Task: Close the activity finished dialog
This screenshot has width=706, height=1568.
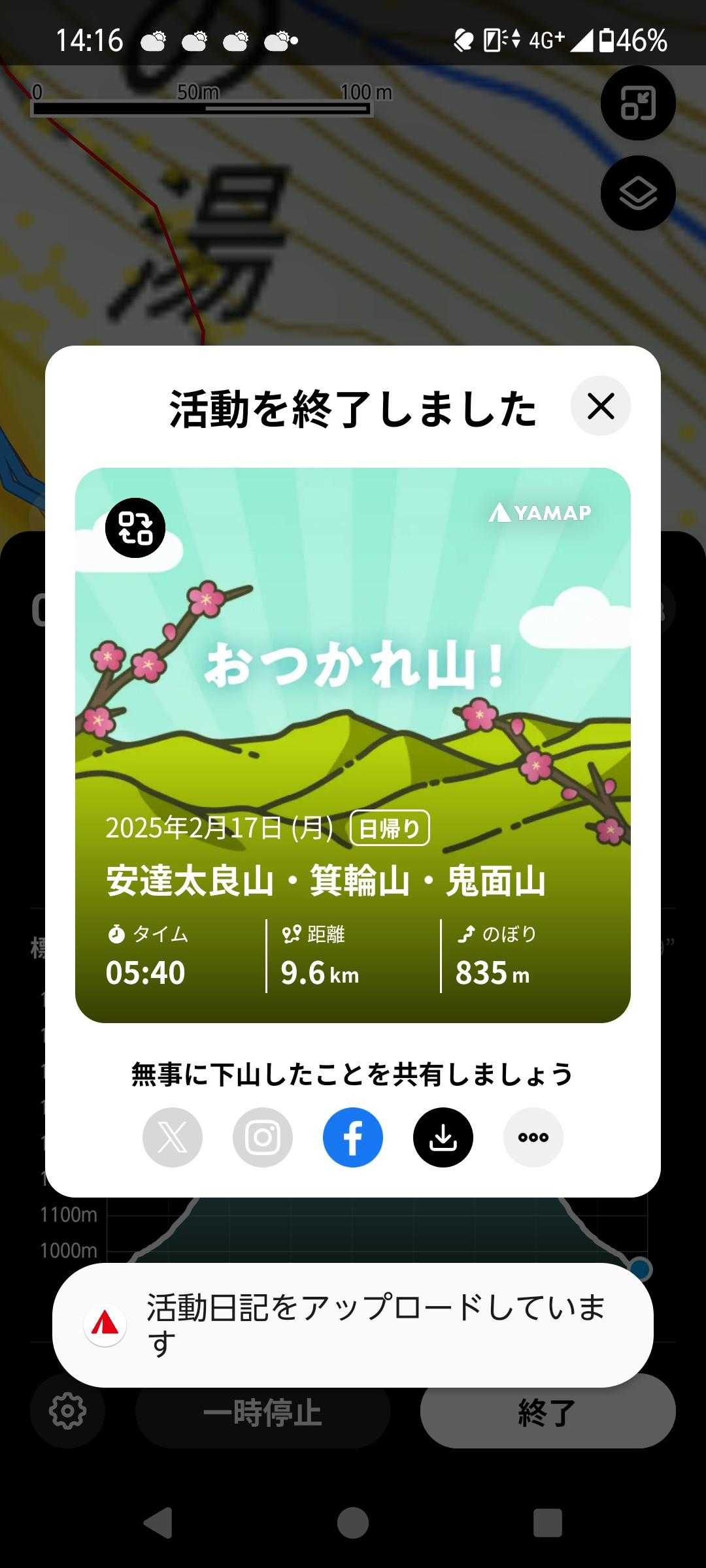Action: point(600,406)
